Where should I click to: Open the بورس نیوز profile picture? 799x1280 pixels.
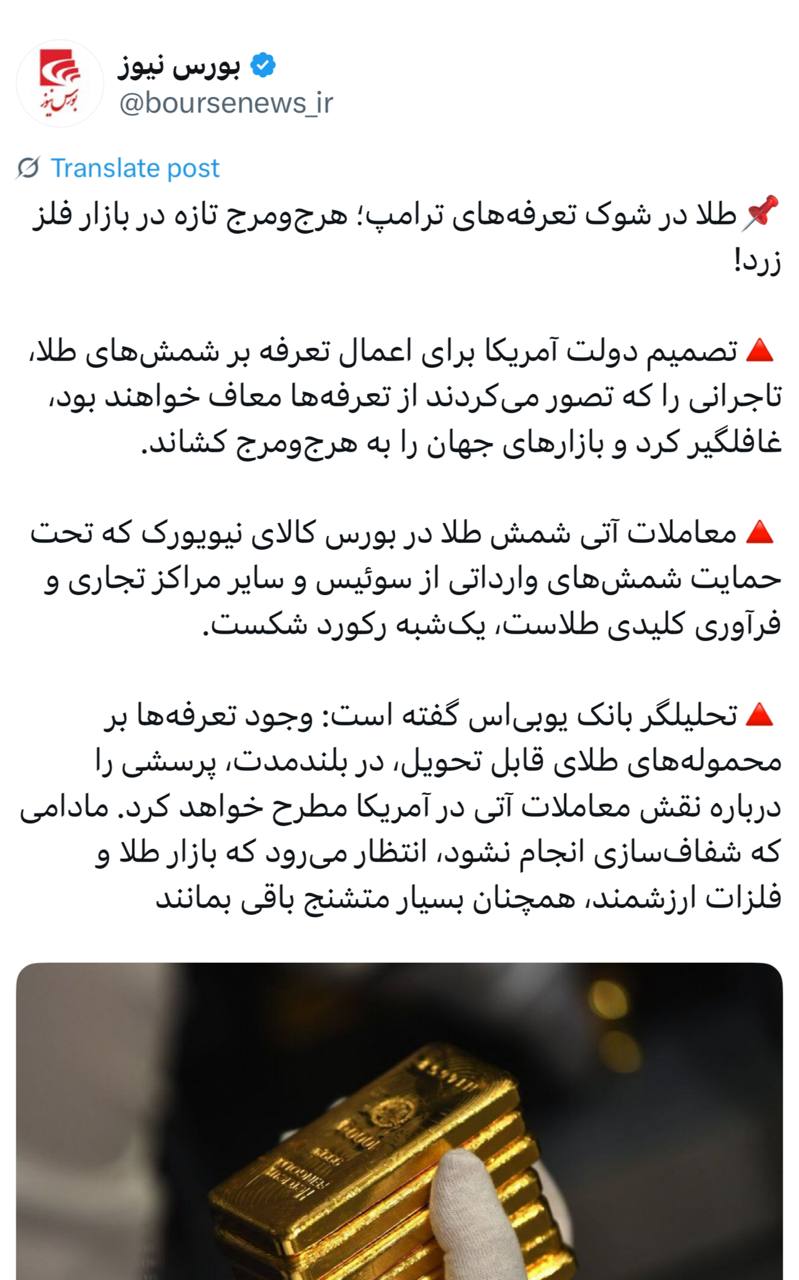pyautogui.click(x=60, y=83)
